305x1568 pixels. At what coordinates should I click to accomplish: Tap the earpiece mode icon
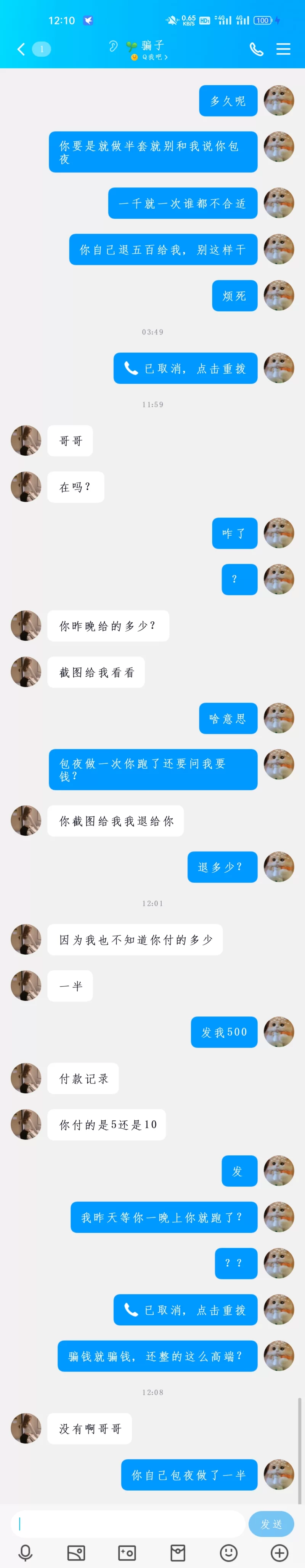tap(112, 46)
